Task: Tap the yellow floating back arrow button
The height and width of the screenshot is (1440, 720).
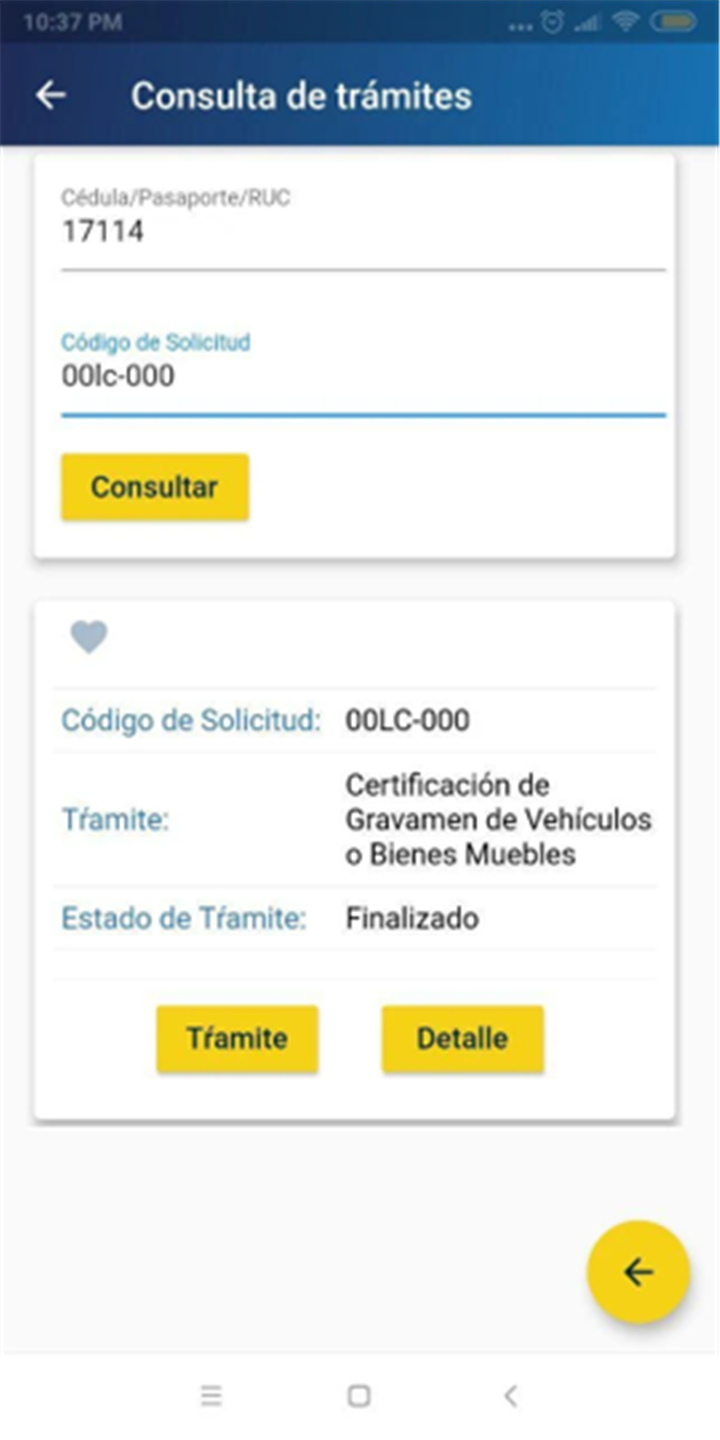Action: pyautogui.click(x=638, y=1272)
